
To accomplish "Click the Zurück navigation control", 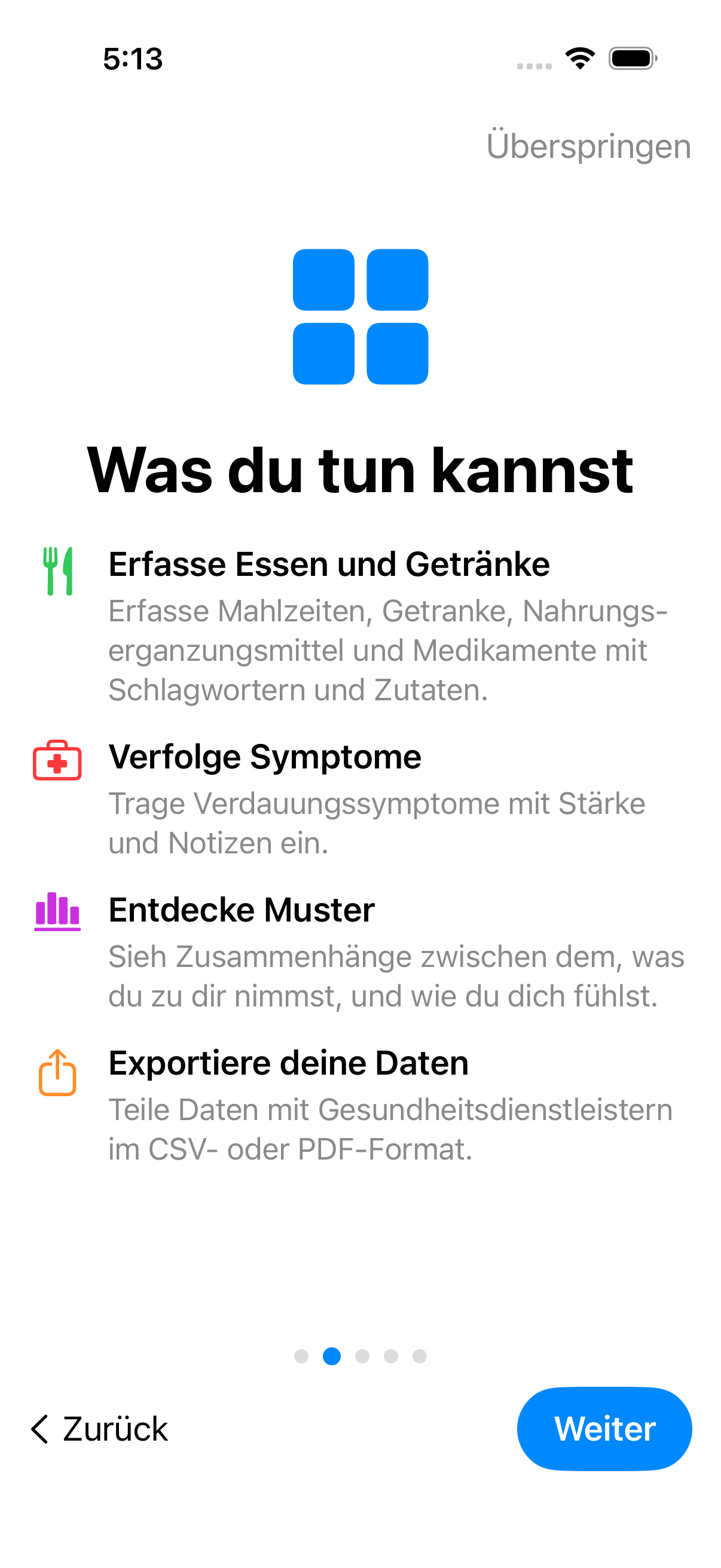I will (100, 1429).
